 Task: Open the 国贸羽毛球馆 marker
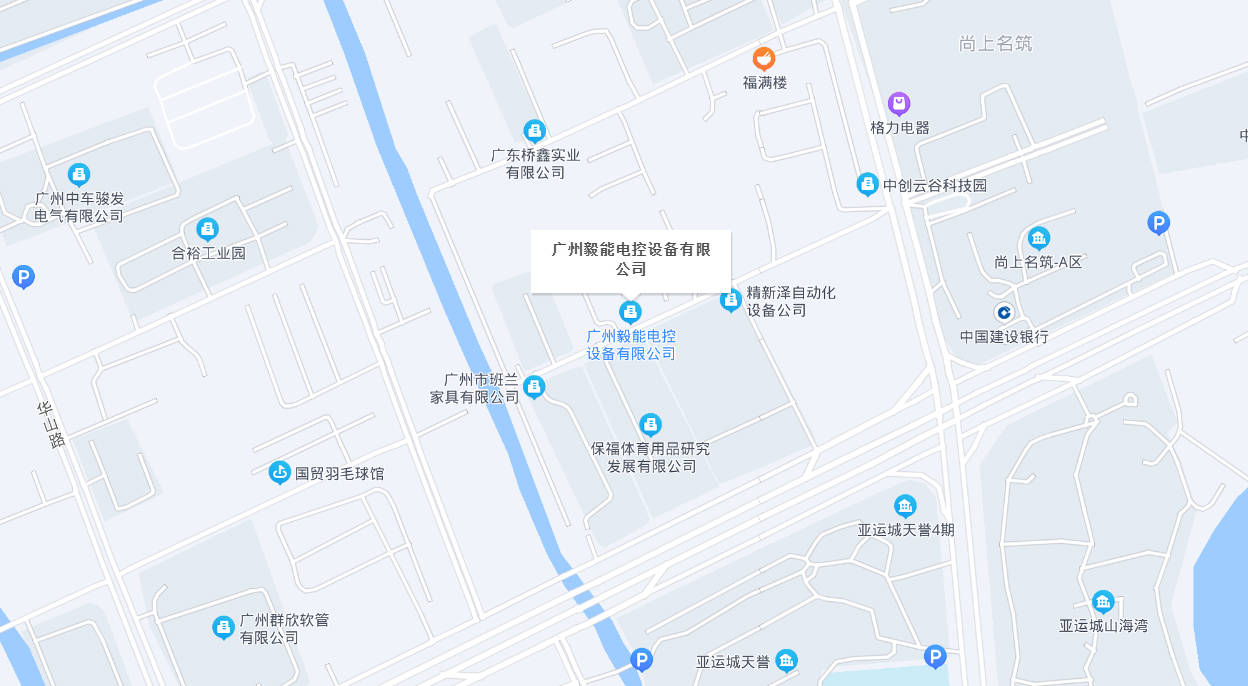coord(280,472)
